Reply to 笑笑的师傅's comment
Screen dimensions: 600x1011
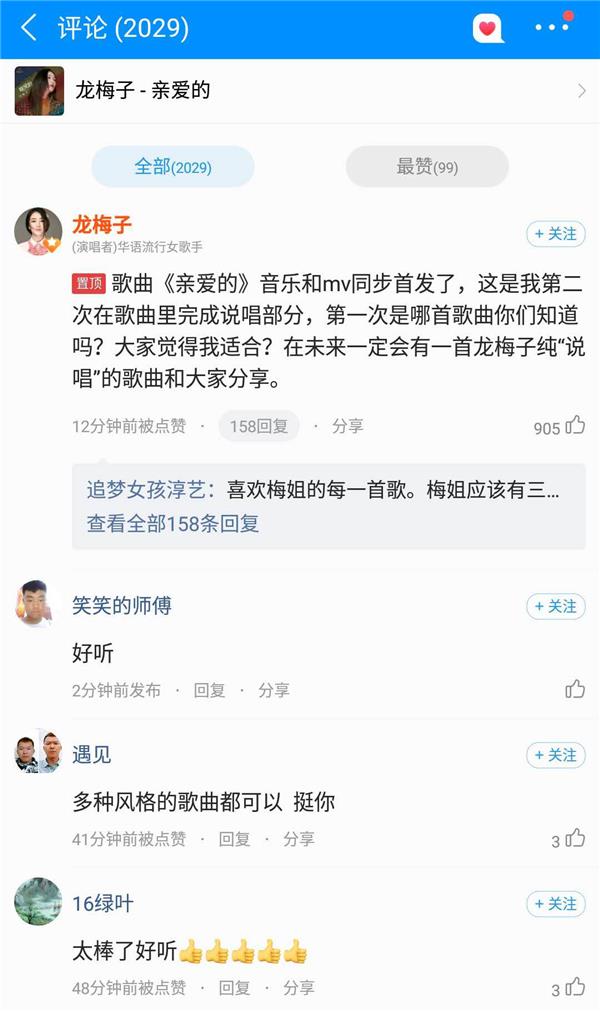click(x=210, y=690)
